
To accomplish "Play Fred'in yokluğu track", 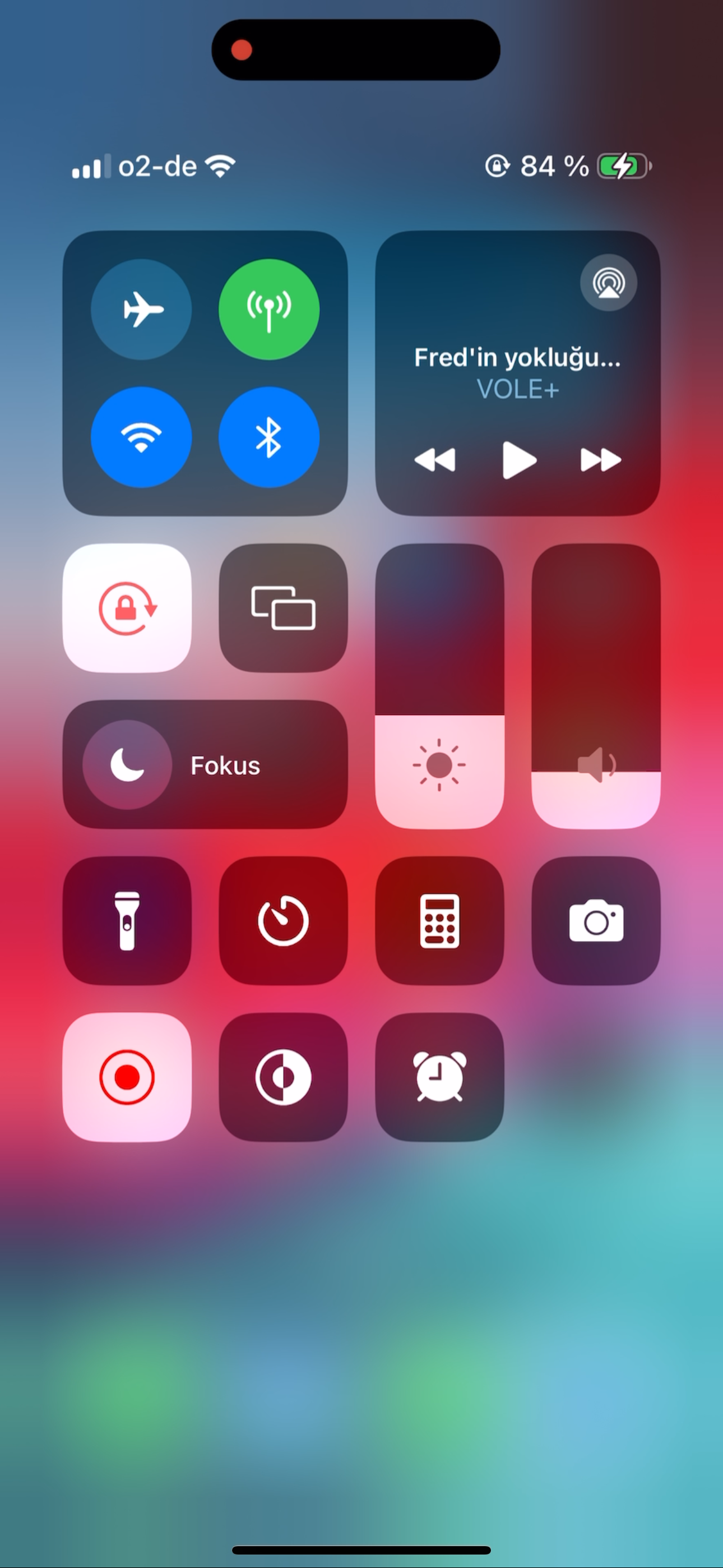I will (519, 460).
